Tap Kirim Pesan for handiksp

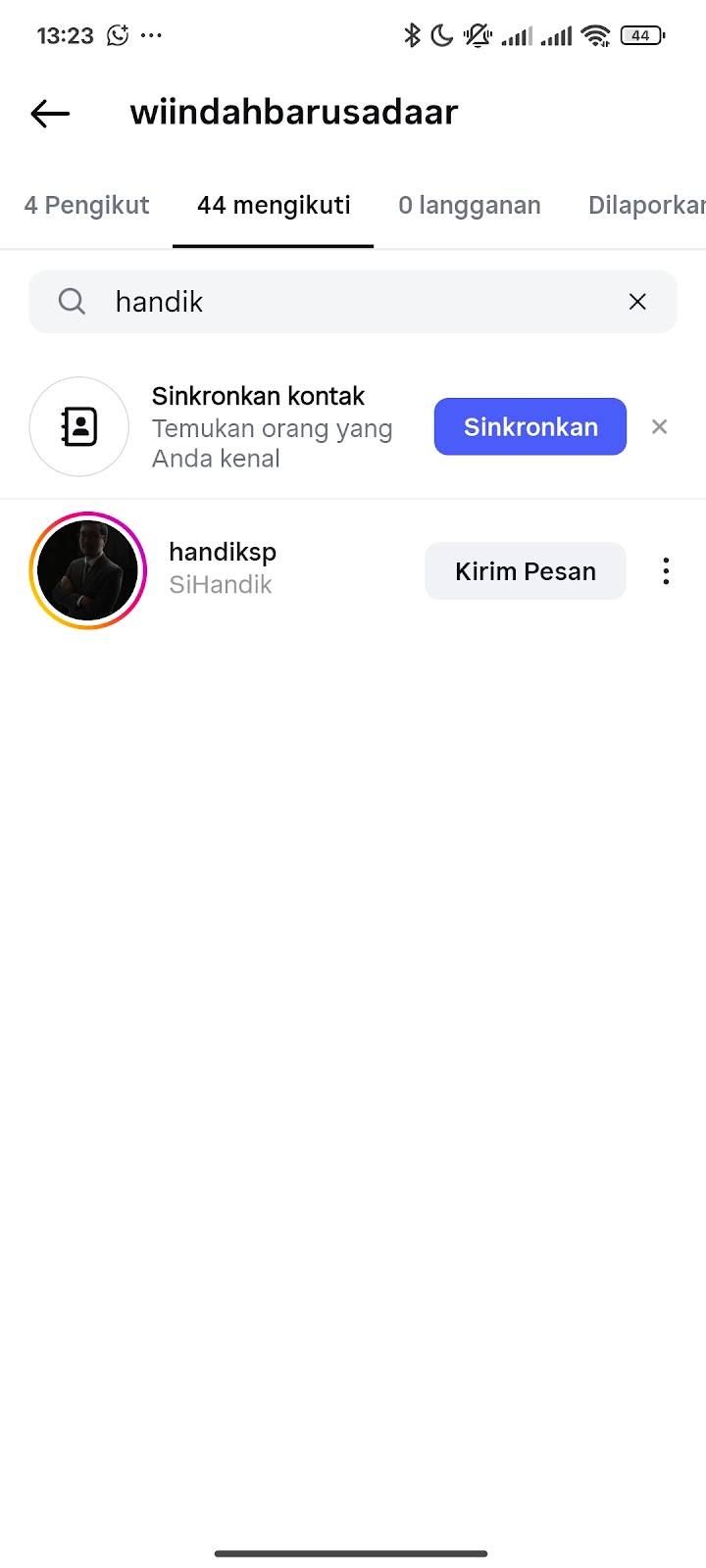pos(525,571)
